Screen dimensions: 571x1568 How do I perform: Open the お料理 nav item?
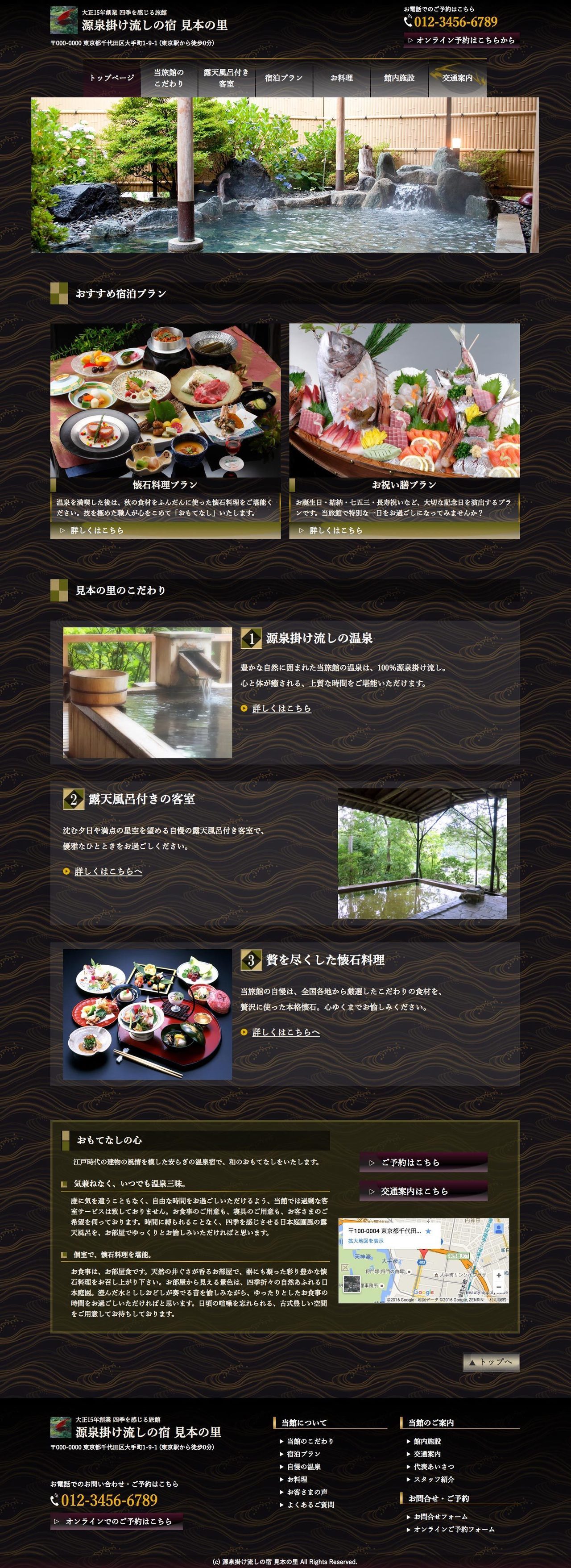tap(341, 78)
